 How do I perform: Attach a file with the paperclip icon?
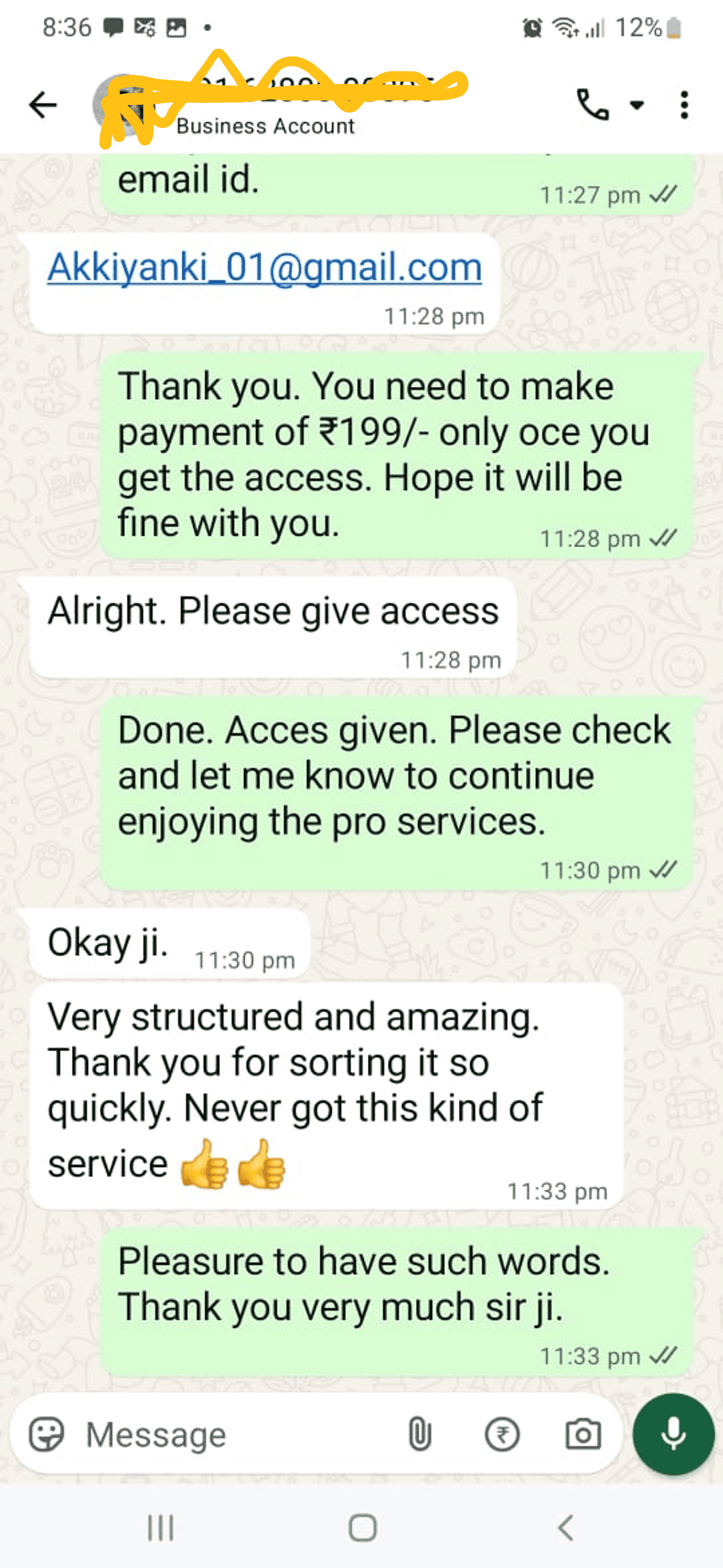click(420, 1434)
